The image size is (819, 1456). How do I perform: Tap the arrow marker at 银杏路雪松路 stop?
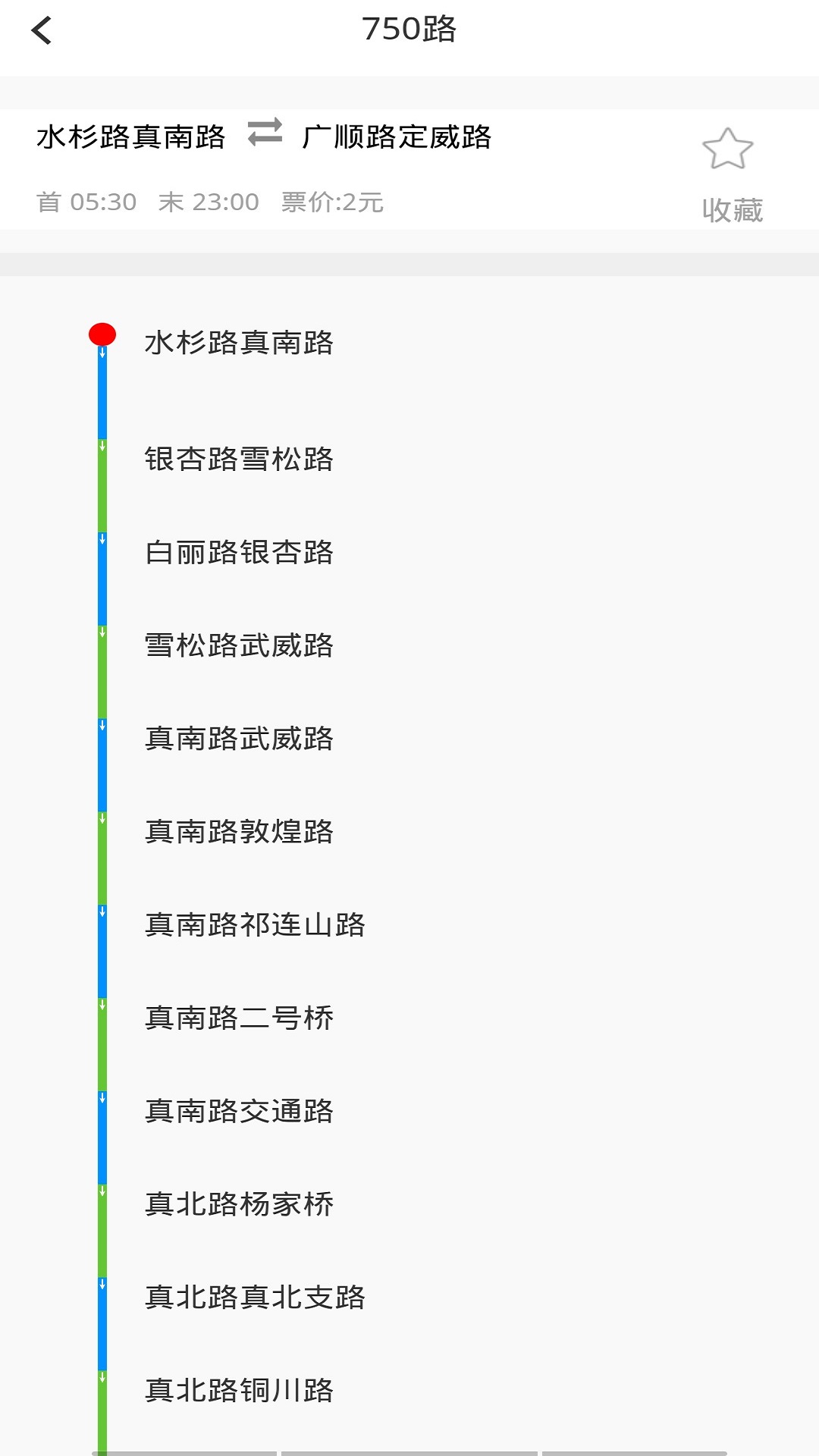click(x=101, y=445)
